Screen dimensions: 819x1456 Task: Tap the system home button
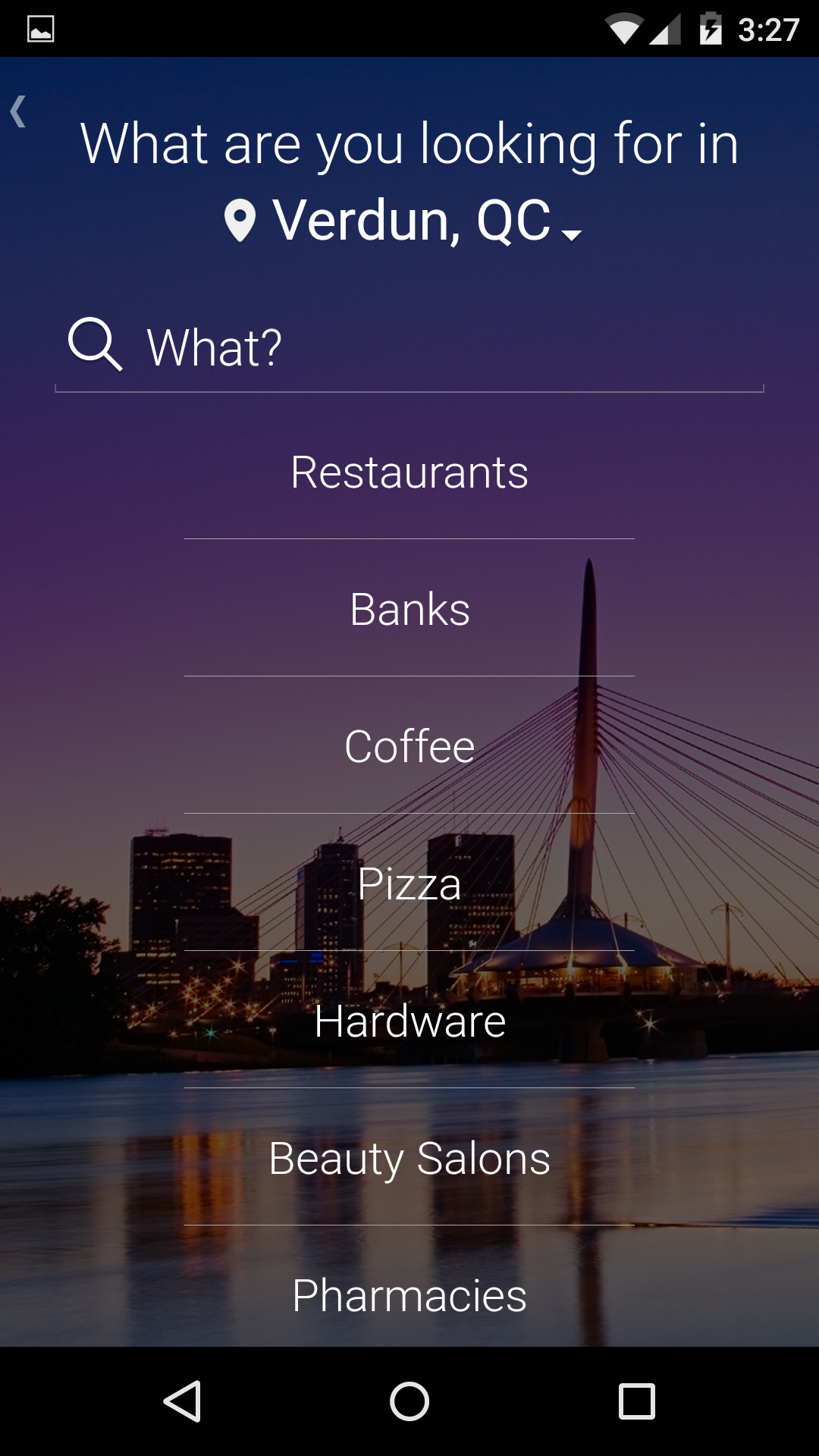pyautogui.click(x=409, y=1401)
